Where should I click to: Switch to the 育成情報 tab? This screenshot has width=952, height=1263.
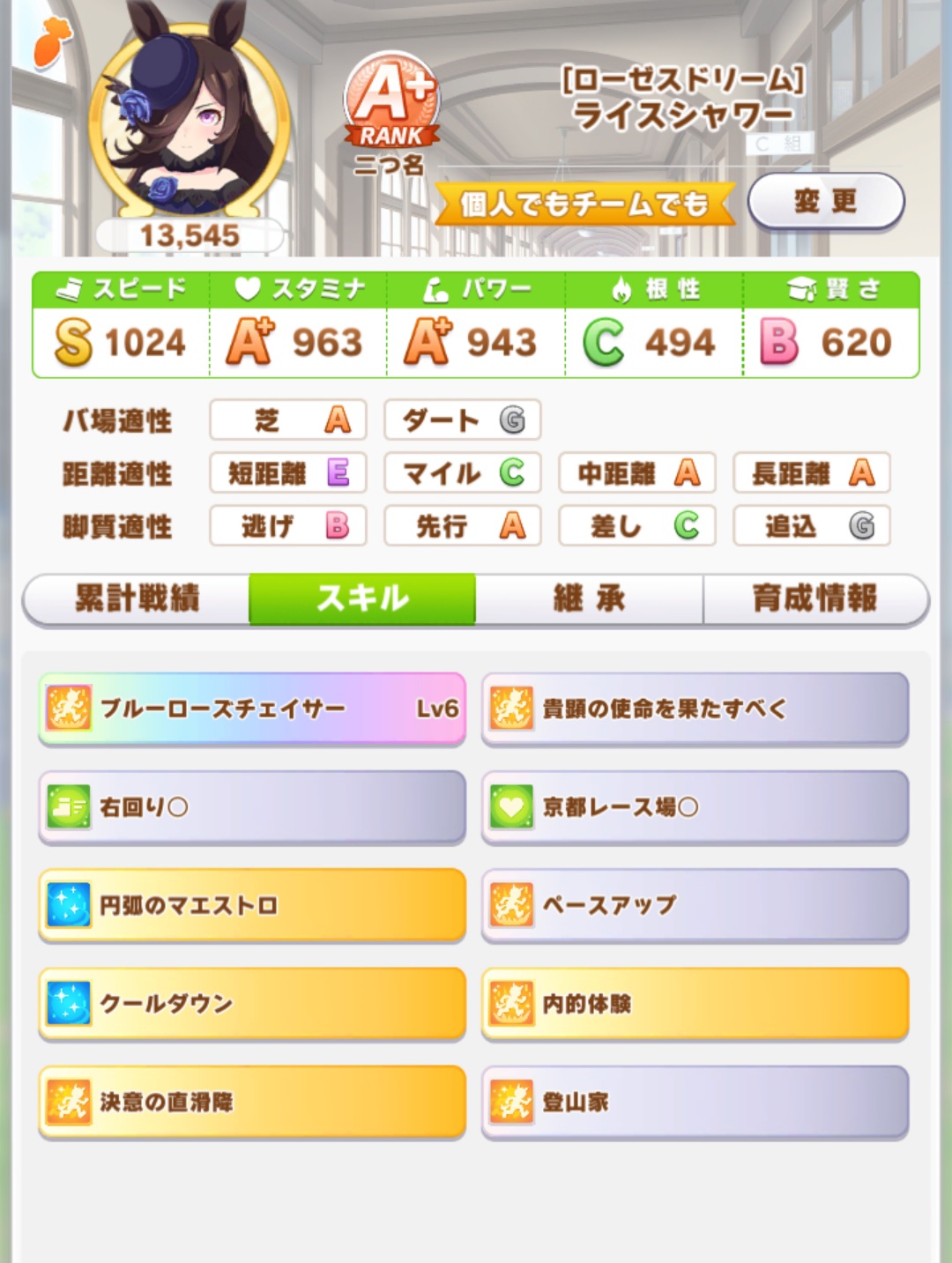pos(815,598)
